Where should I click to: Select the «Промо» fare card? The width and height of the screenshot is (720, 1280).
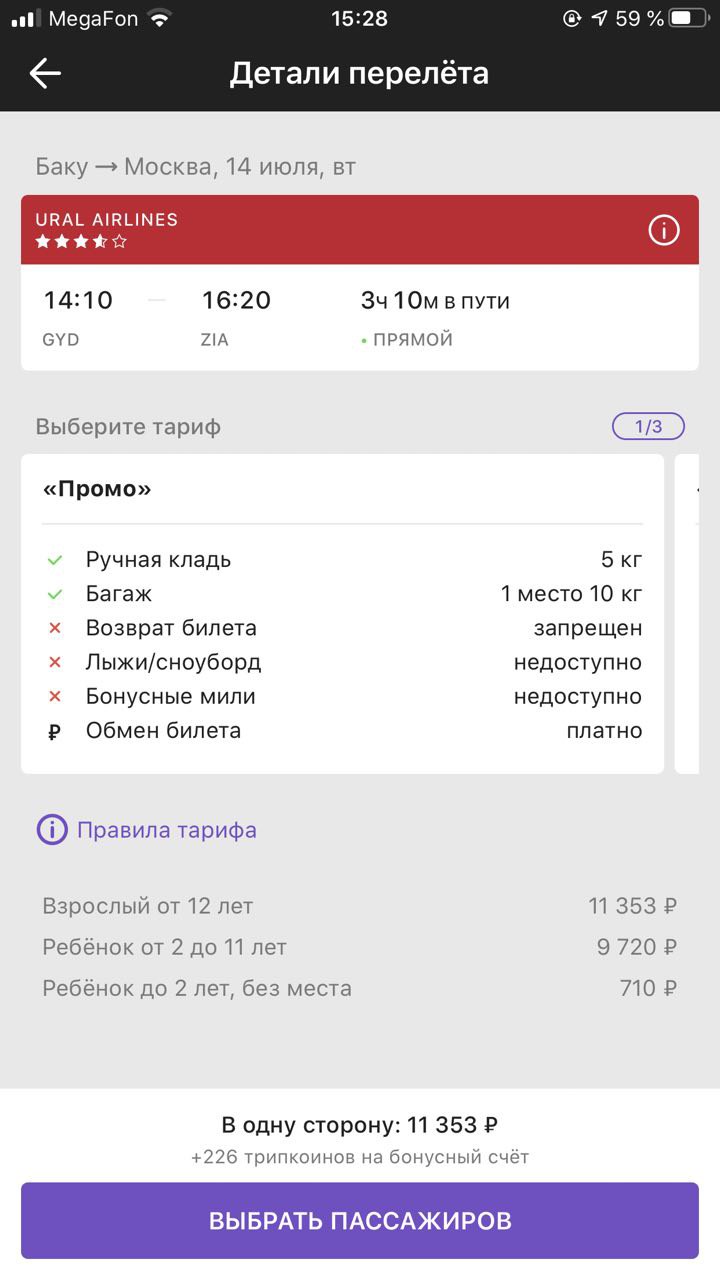[342, 614]
